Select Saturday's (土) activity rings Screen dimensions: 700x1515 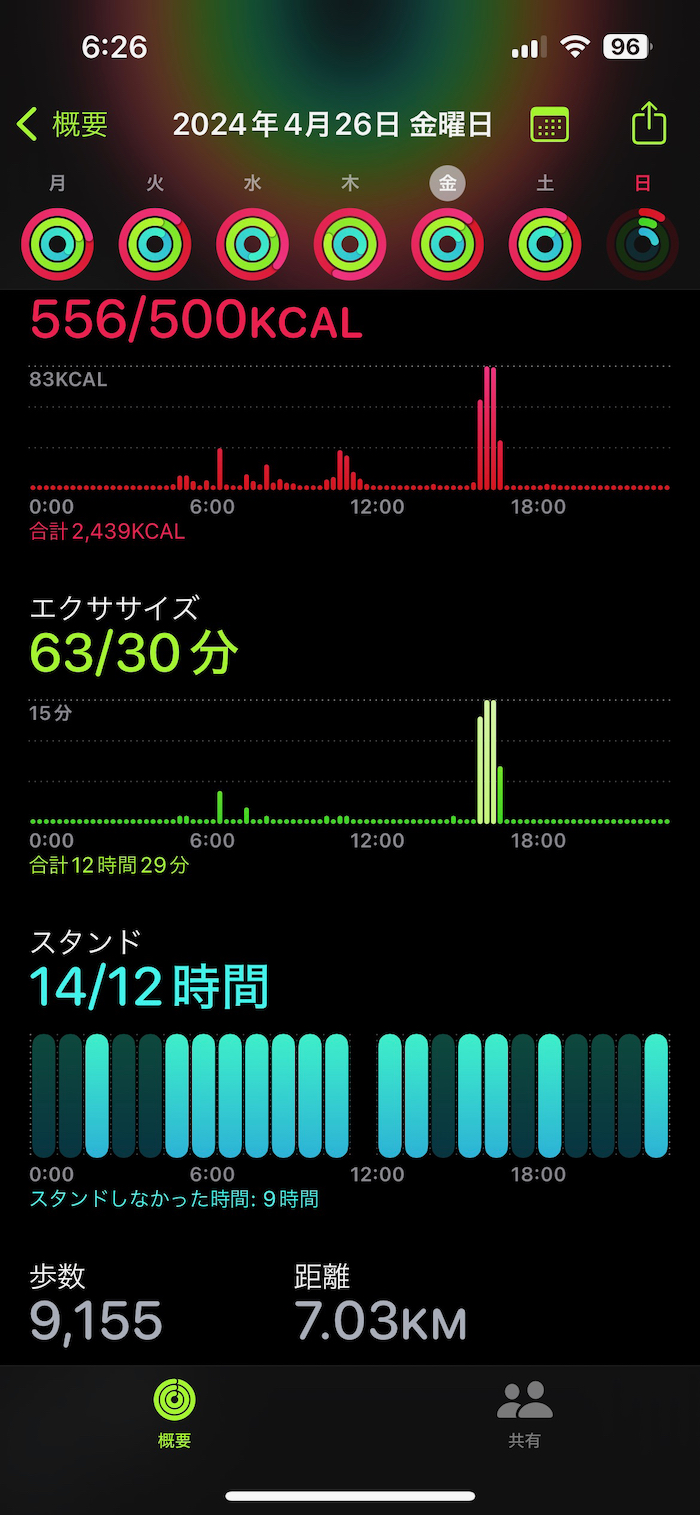[545, 244]
